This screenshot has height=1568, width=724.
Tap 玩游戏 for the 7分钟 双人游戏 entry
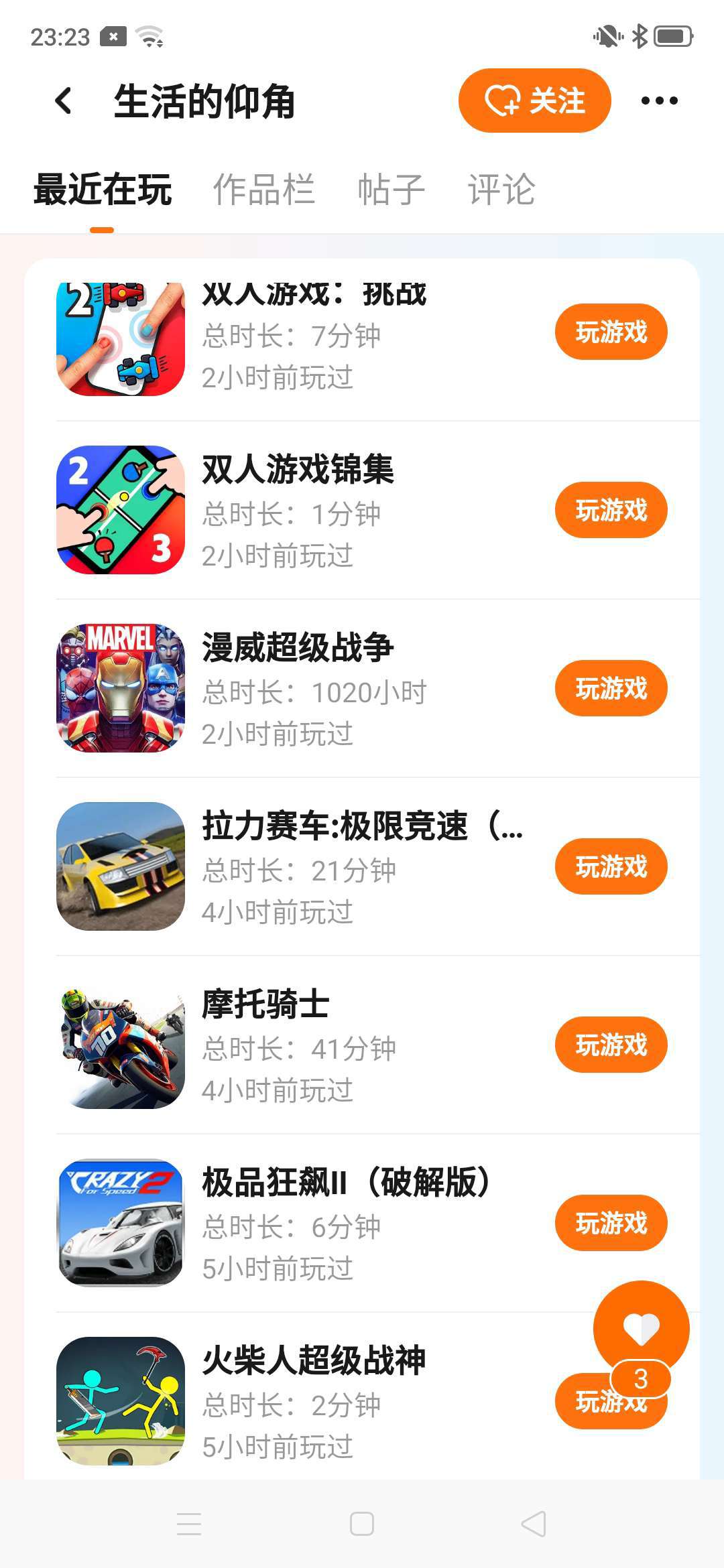(x=611, y=332)
